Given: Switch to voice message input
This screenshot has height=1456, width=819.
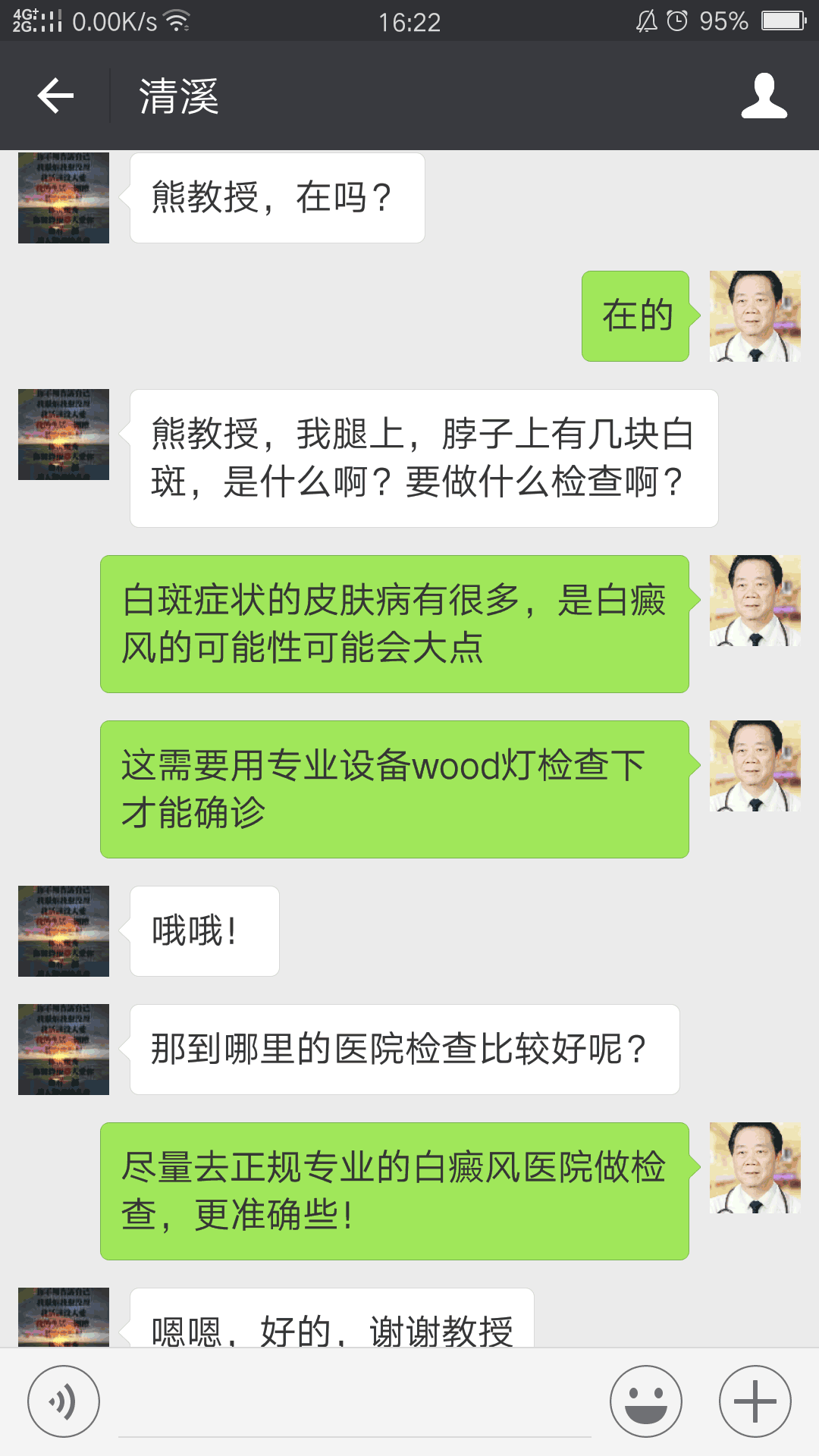Looking at the screenshot, I should 64,1401.
